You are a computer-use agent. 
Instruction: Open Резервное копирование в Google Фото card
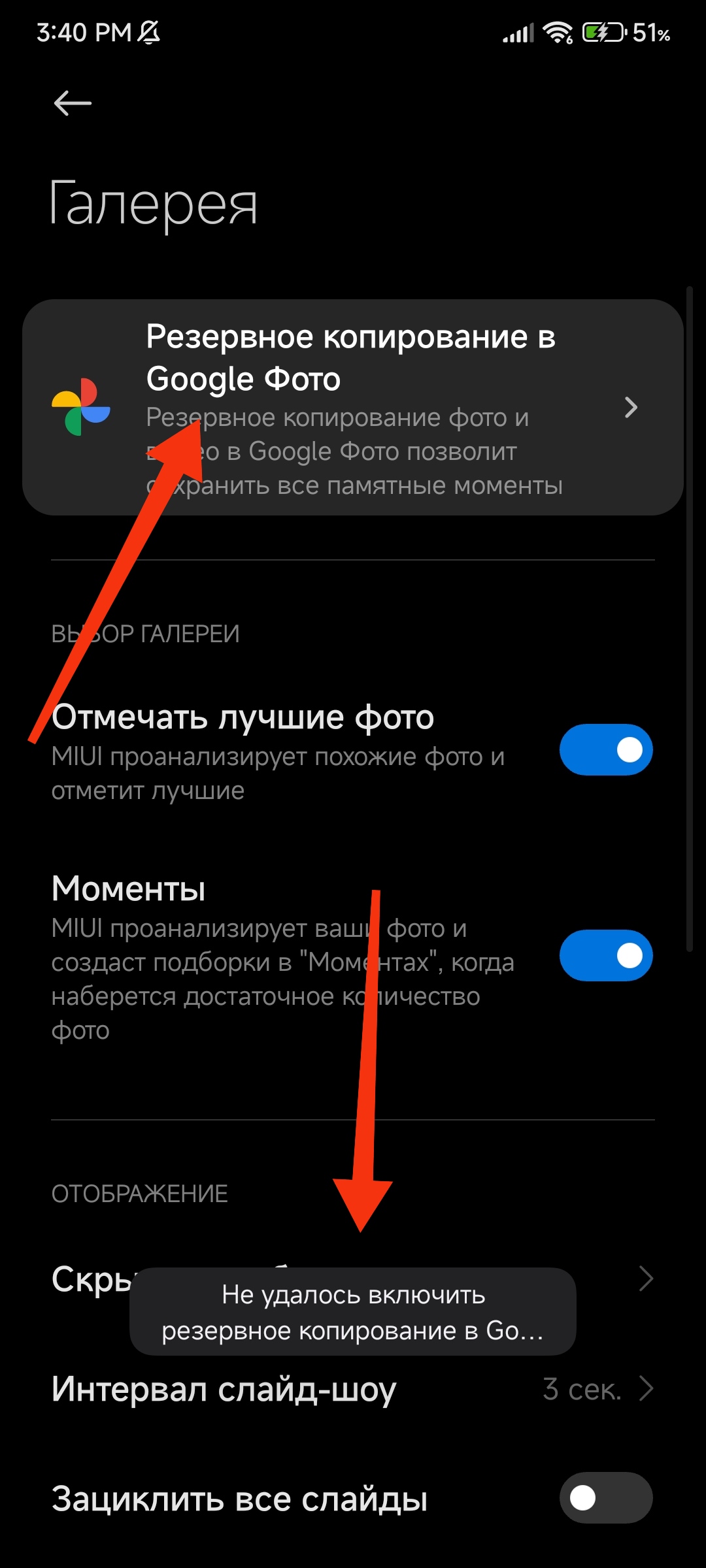353,408
